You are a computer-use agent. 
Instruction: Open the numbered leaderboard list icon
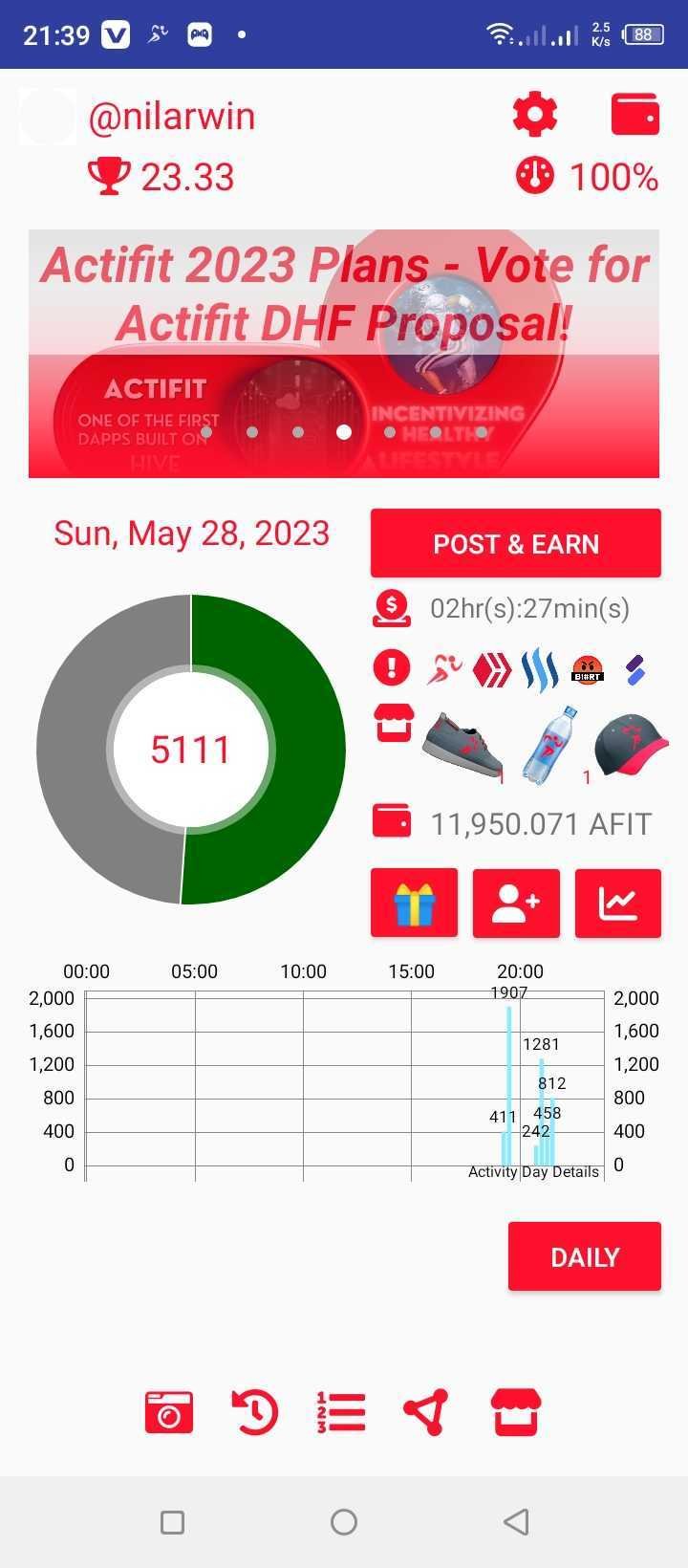click(x=340, y=1412)
